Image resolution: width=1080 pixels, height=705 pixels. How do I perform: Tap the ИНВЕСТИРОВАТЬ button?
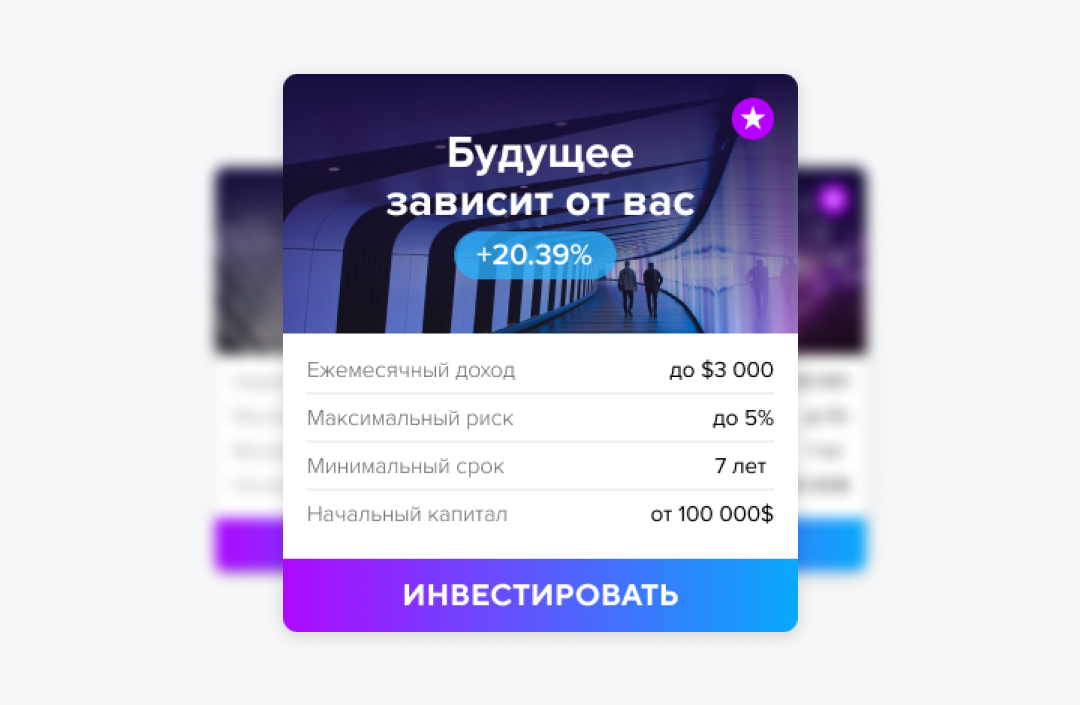[540, 595]
